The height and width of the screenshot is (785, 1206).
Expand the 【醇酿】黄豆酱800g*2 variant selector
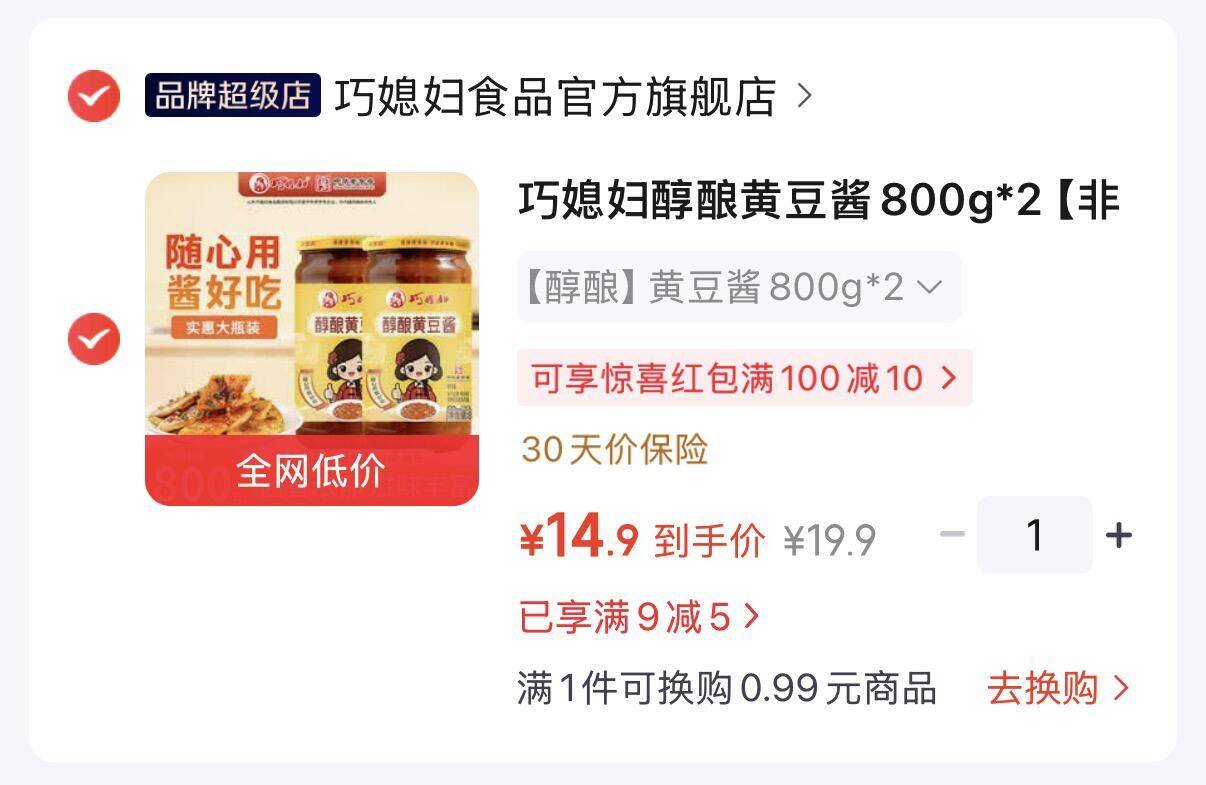pos(739,287)
